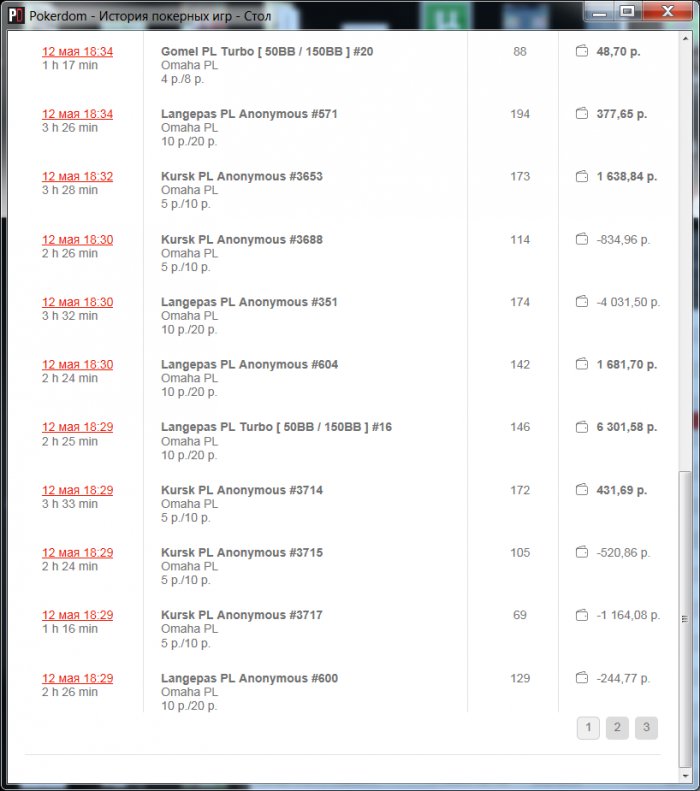Open the date link for Kursk PL Anonymous #3715

pos(77,552)
